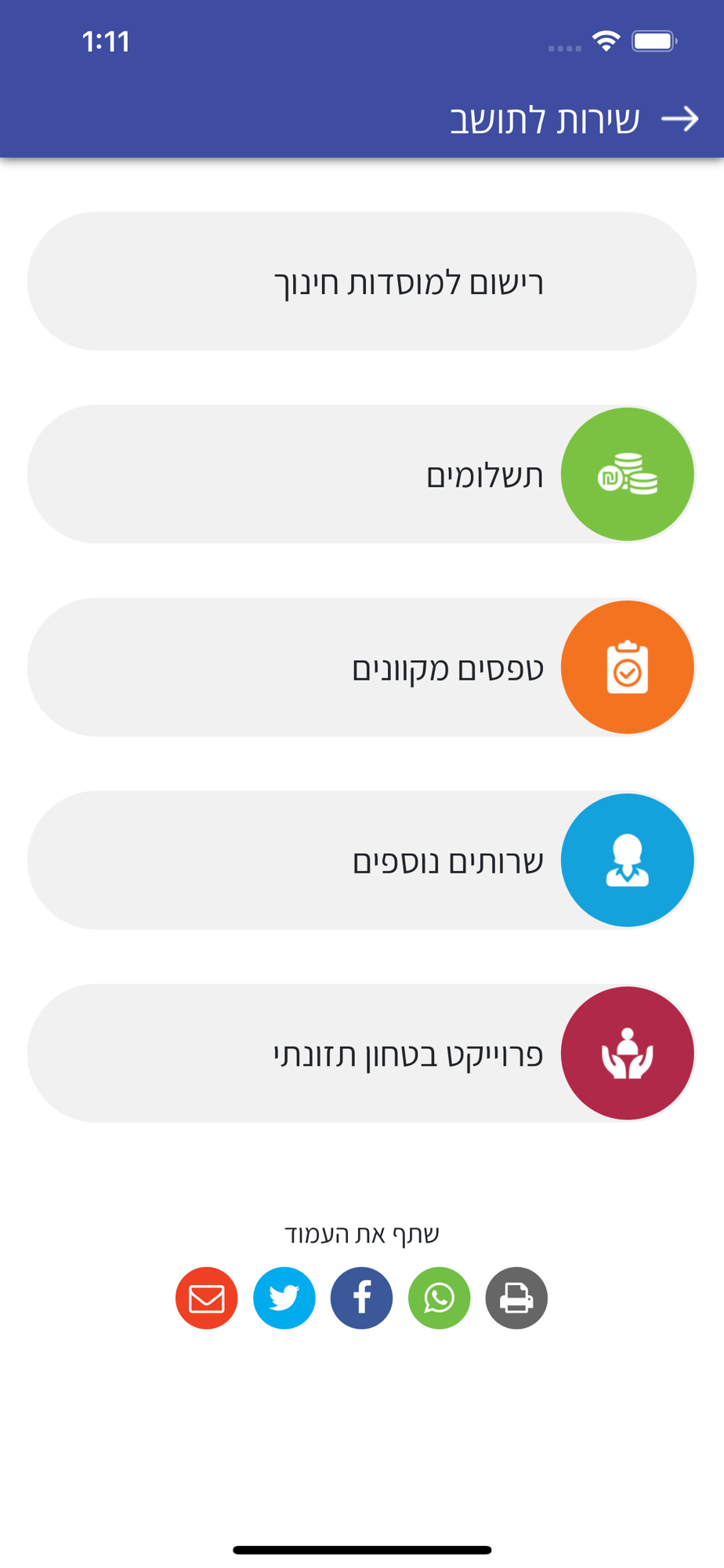Image resolution: width=724 pixels, height=1568 pixels.
Task: Go back using the header arrow
Action: coord(679,119)
